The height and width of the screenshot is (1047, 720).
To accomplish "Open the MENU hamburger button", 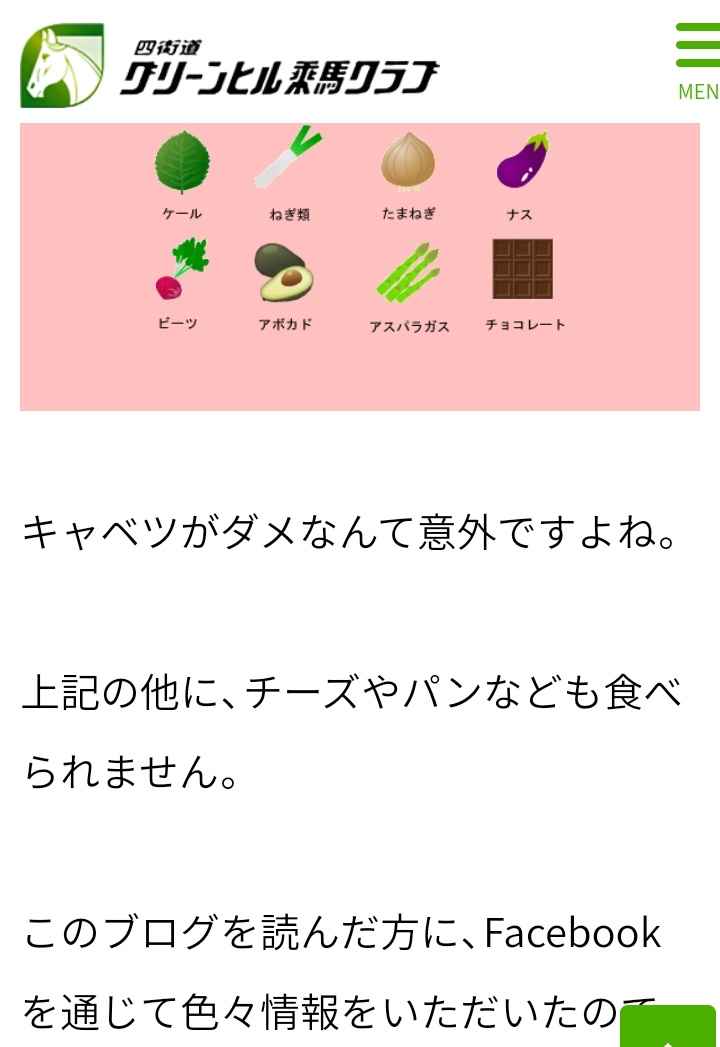I will 697,60.
